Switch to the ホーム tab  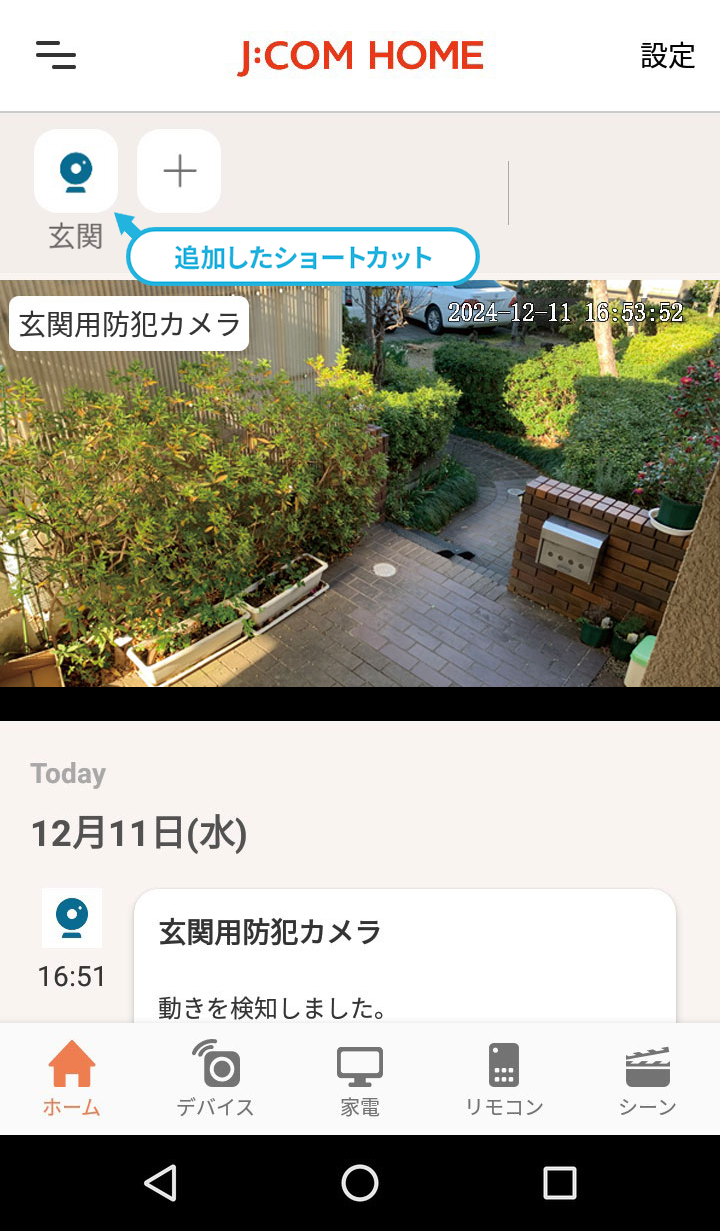(x=72, y=1079)
